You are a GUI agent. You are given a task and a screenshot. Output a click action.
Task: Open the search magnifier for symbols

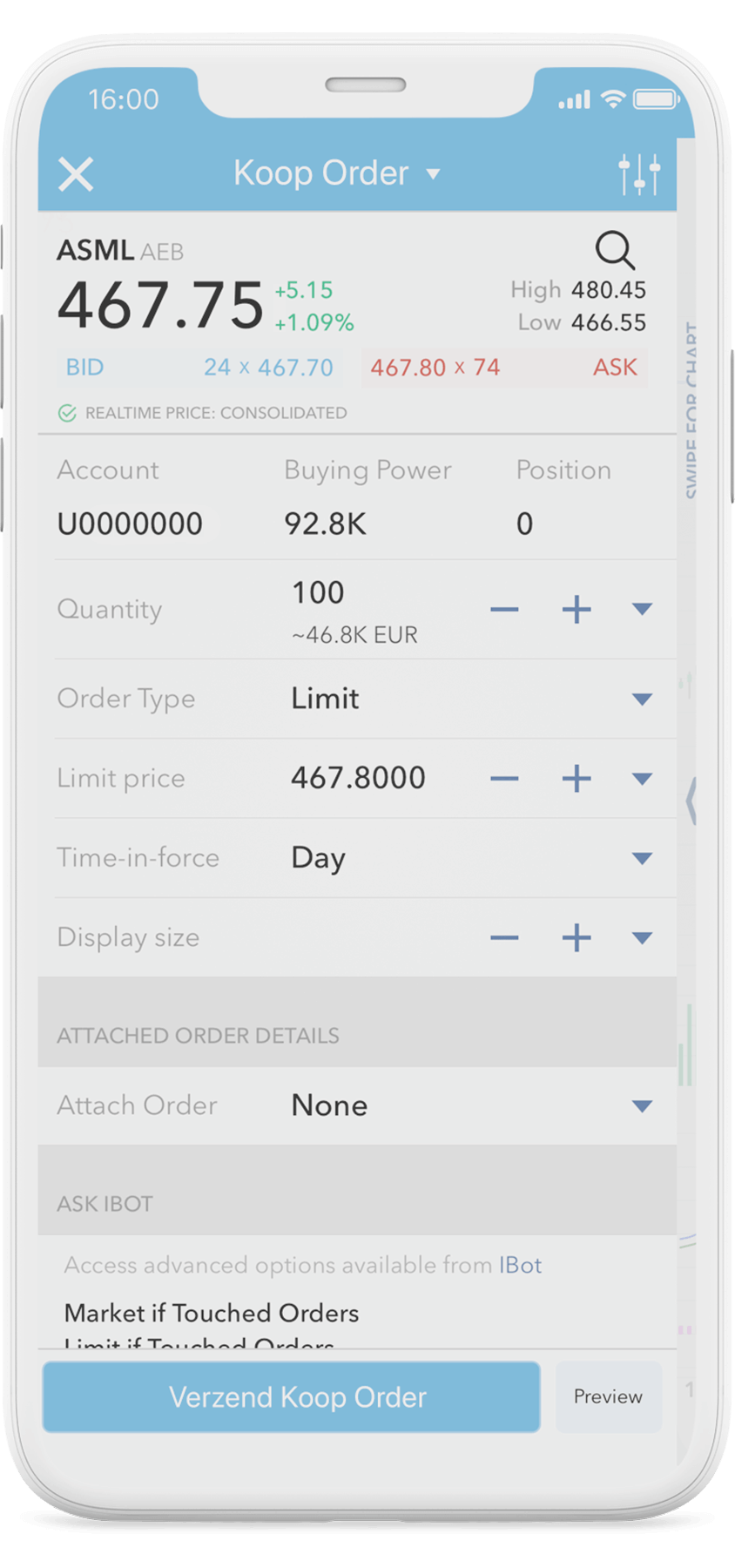615,251
